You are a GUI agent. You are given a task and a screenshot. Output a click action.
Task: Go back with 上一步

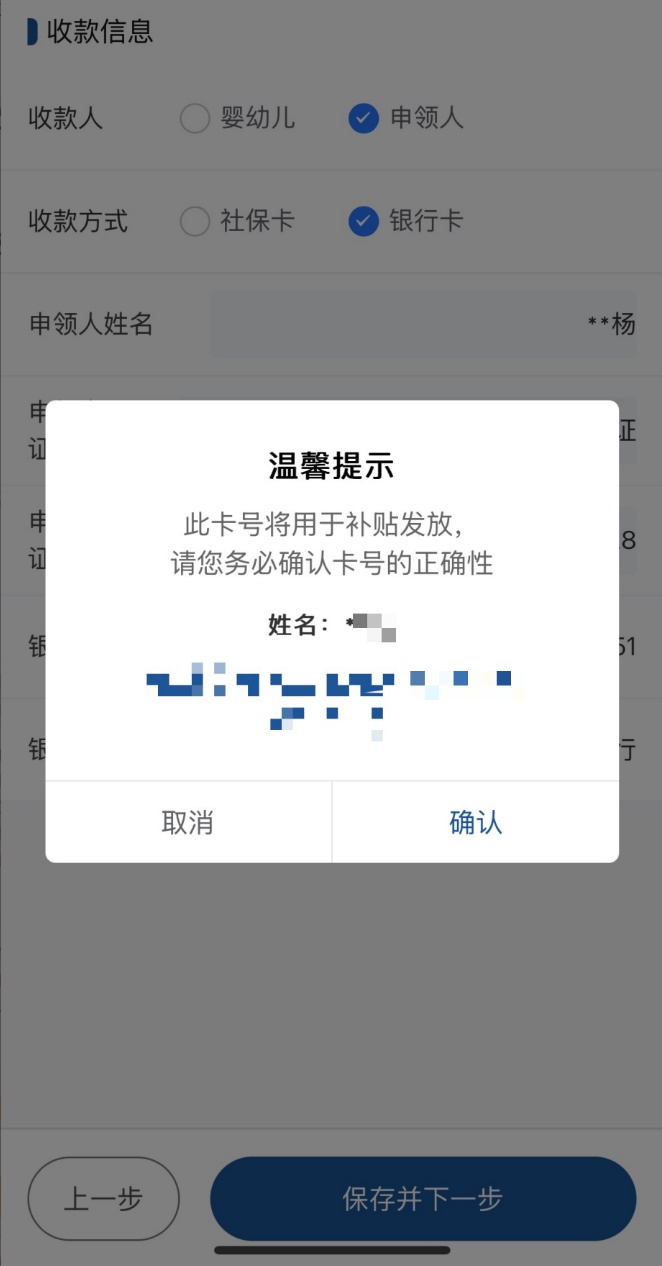pos(103,1198)
